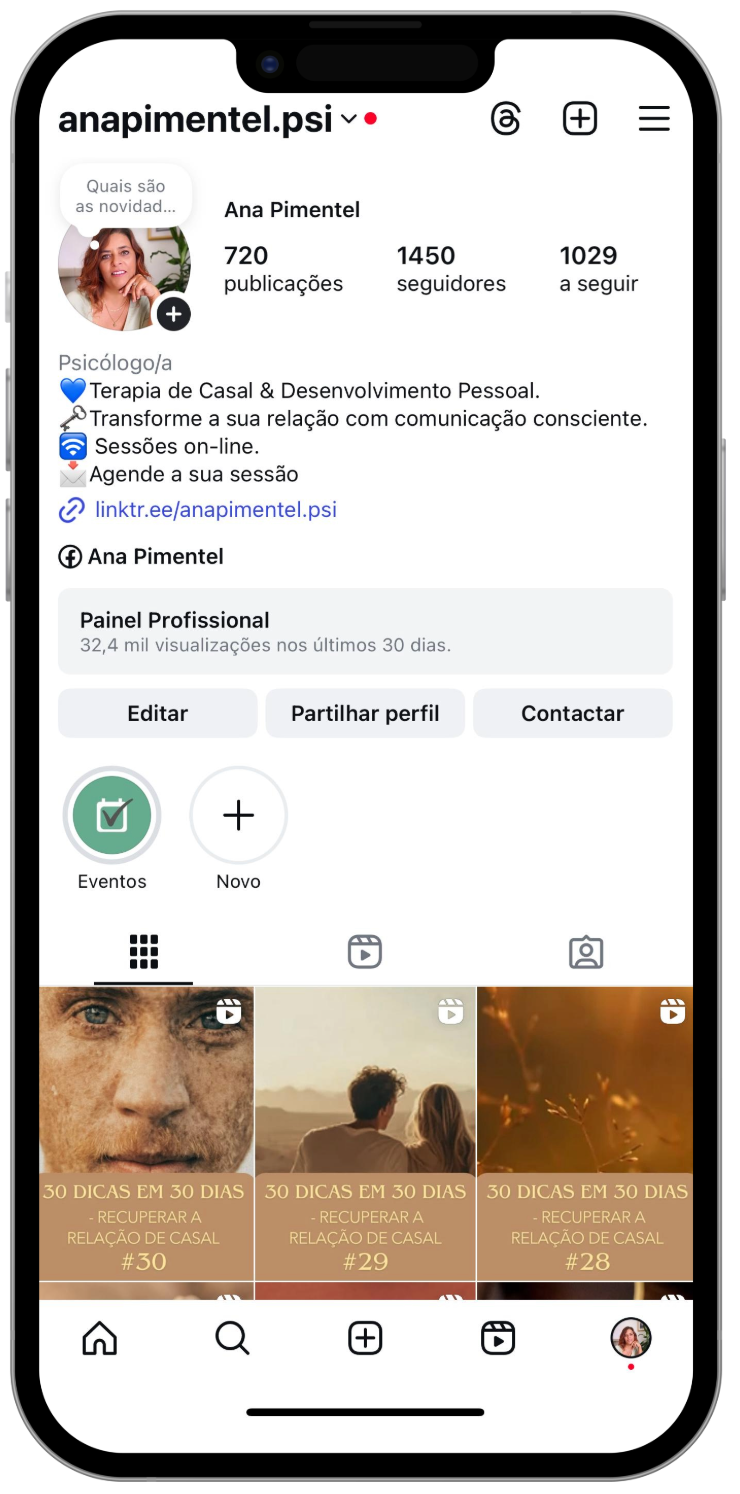Open the Eventos story highlight
Image resolution: width=740 pixels, height=1494 pixels.
pos(112,817)
